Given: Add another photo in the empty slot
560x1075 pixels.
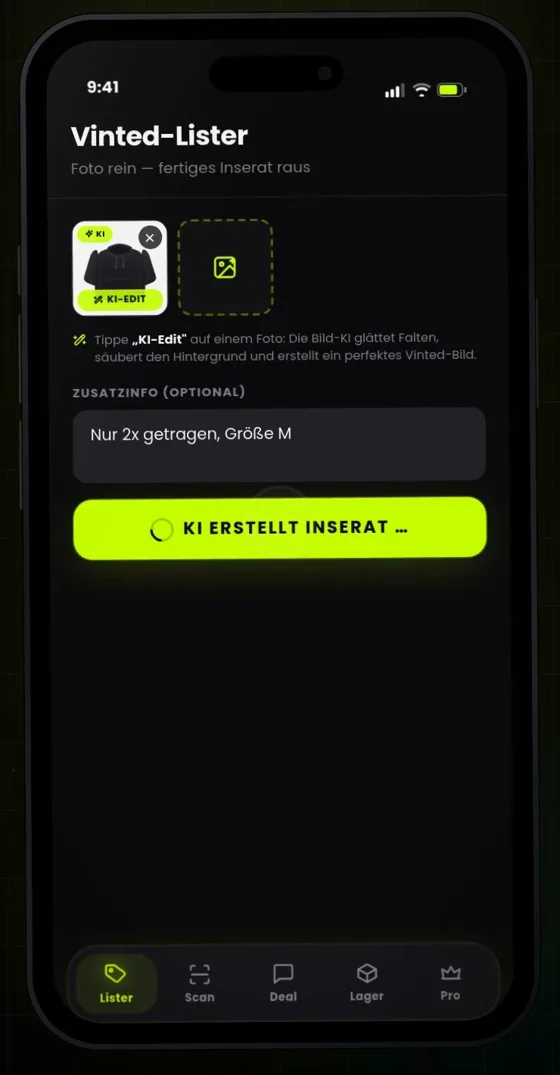Looking at the screenshot, I should tap(225, 267).
